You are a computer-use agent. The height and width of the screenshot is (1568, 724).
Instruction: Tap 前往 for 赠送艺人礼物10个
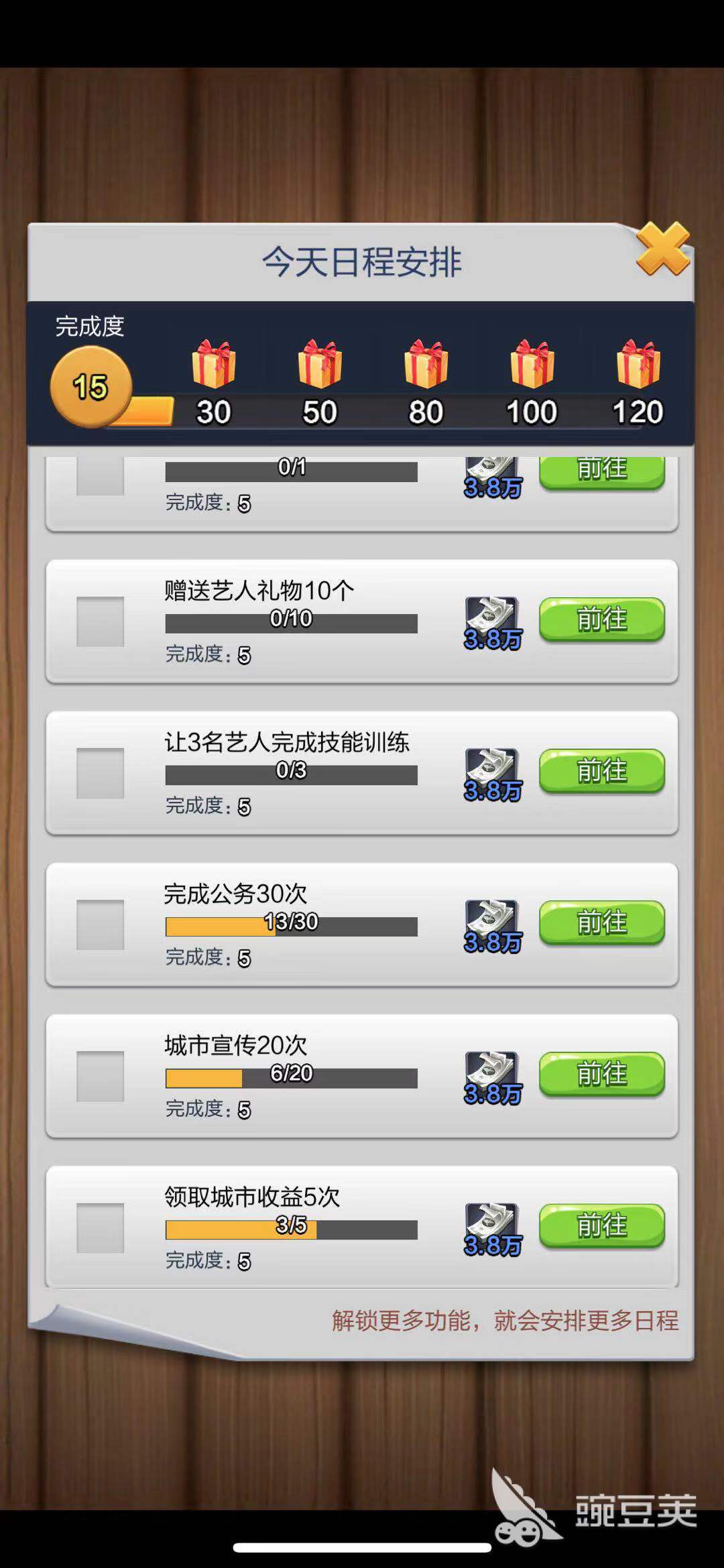pos(601,619)
